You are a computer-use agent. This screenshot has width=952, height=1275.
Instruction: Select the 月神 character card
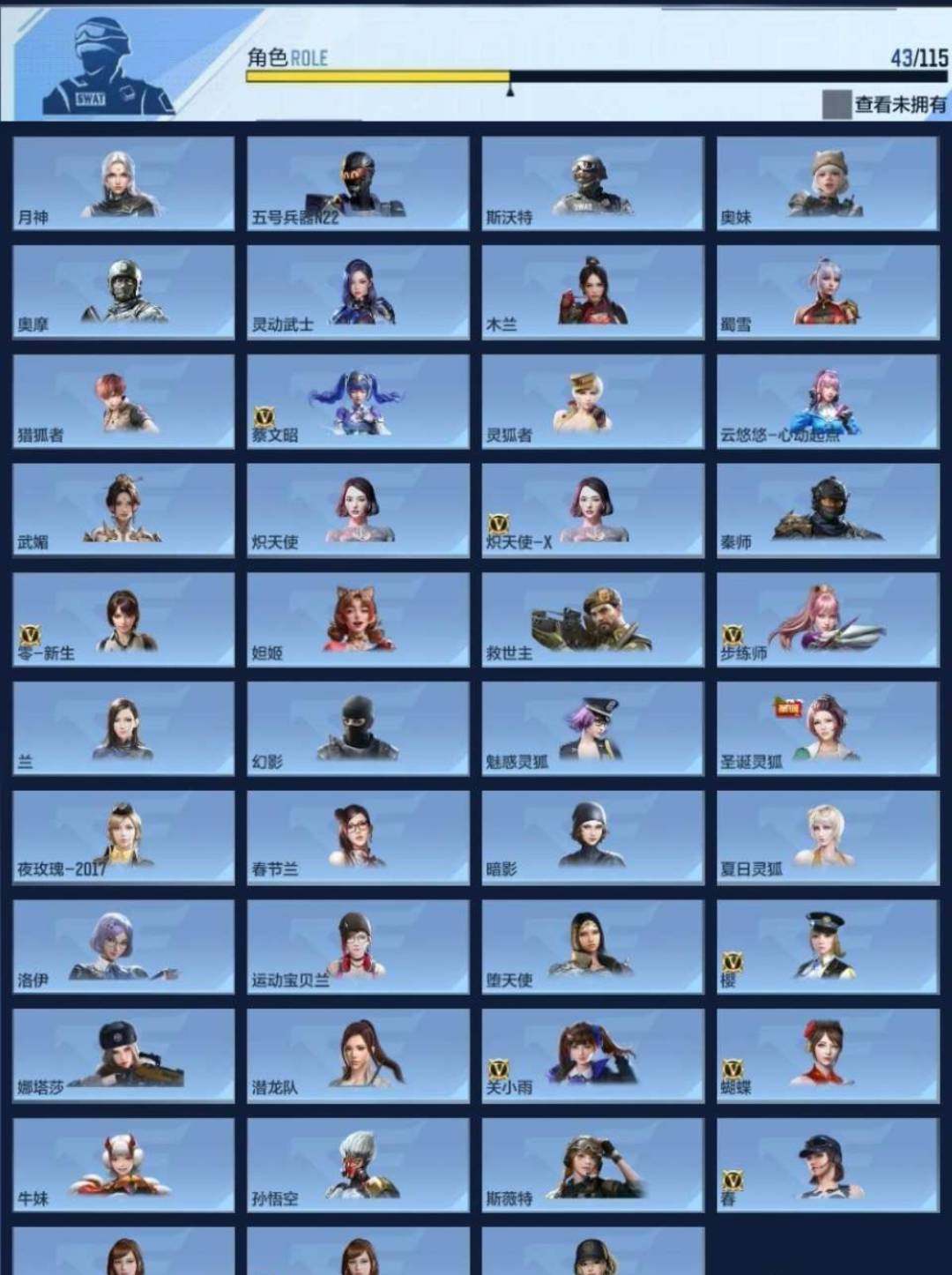coord(123,183)
